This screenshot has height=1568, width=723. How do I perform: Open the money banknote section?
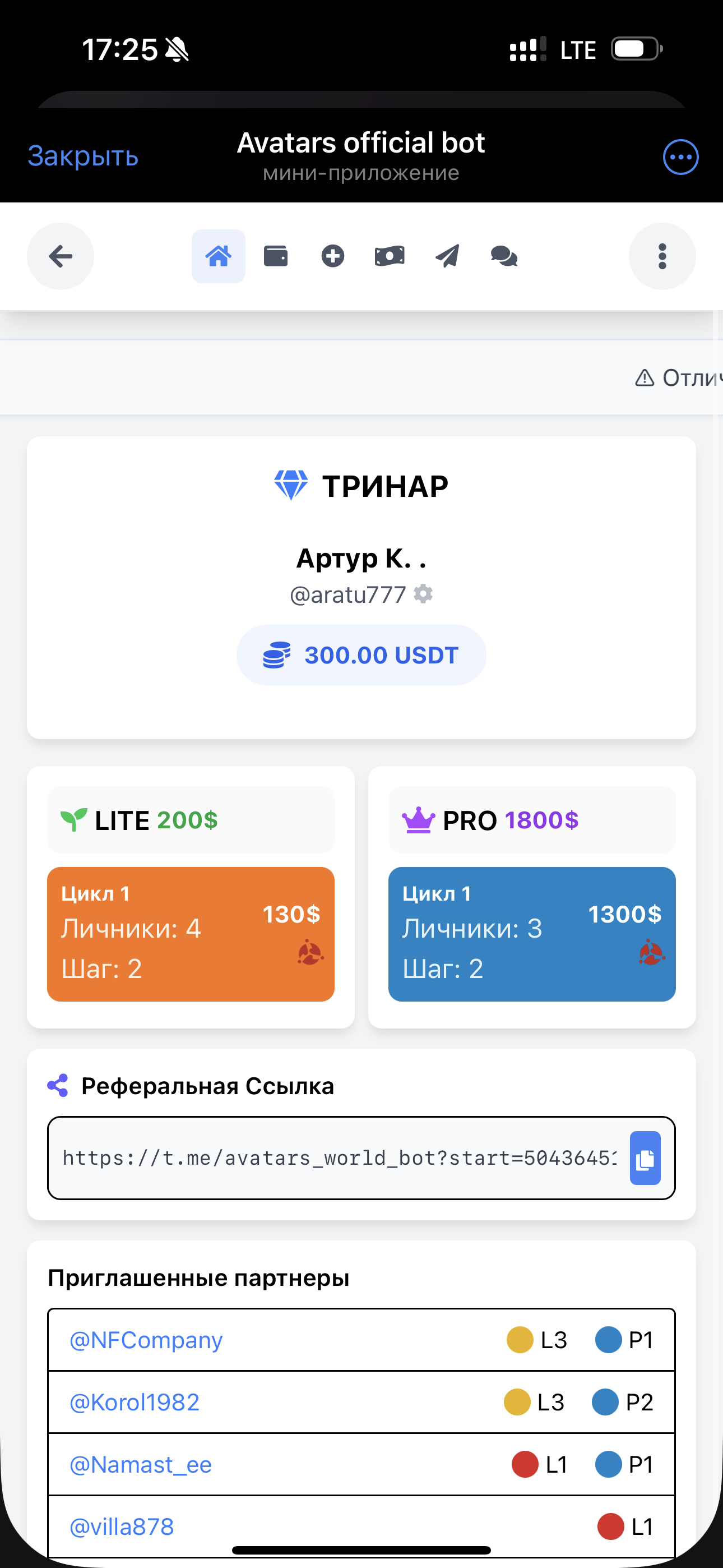[x=390, y=256]
